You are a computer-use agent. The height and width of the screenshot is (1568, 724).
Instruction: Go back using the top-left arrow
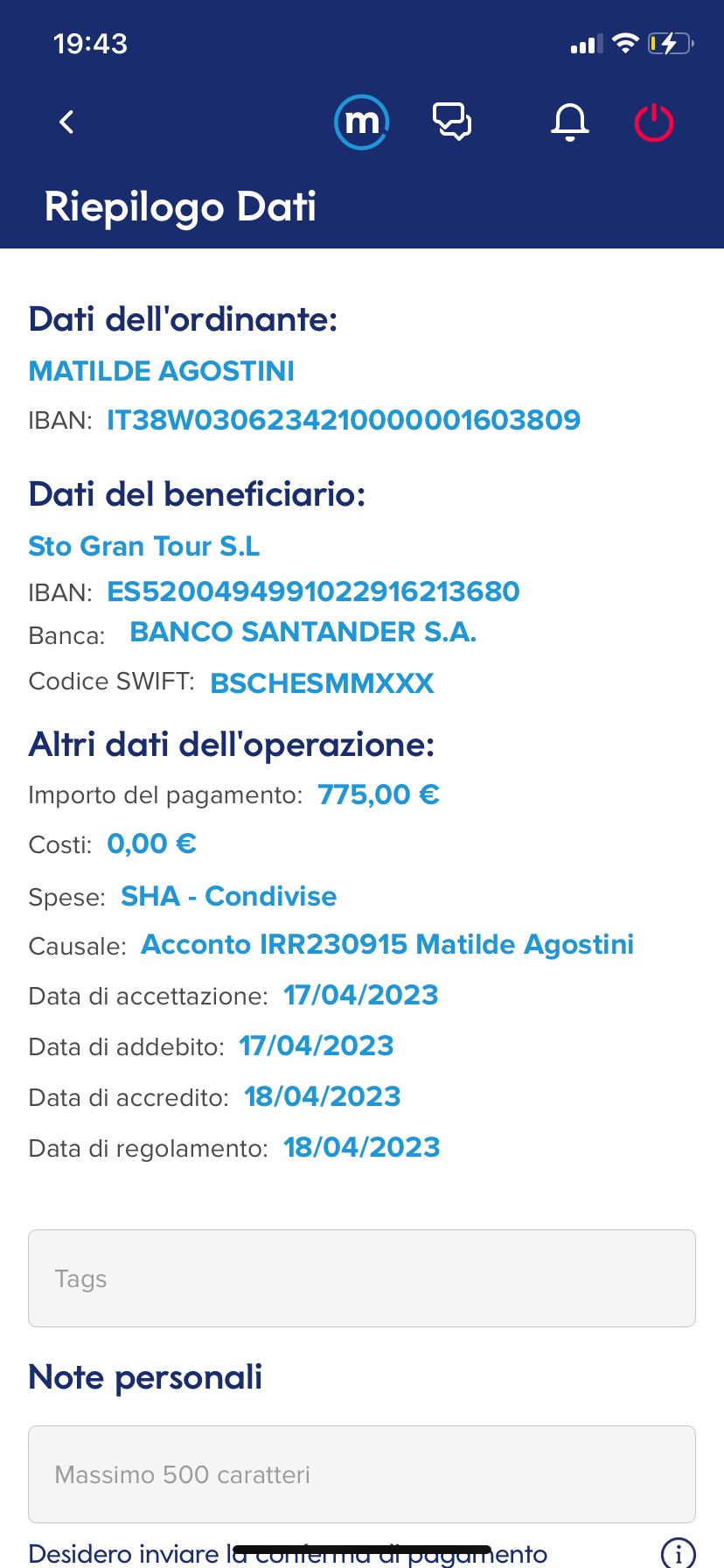tap(66, 122)
